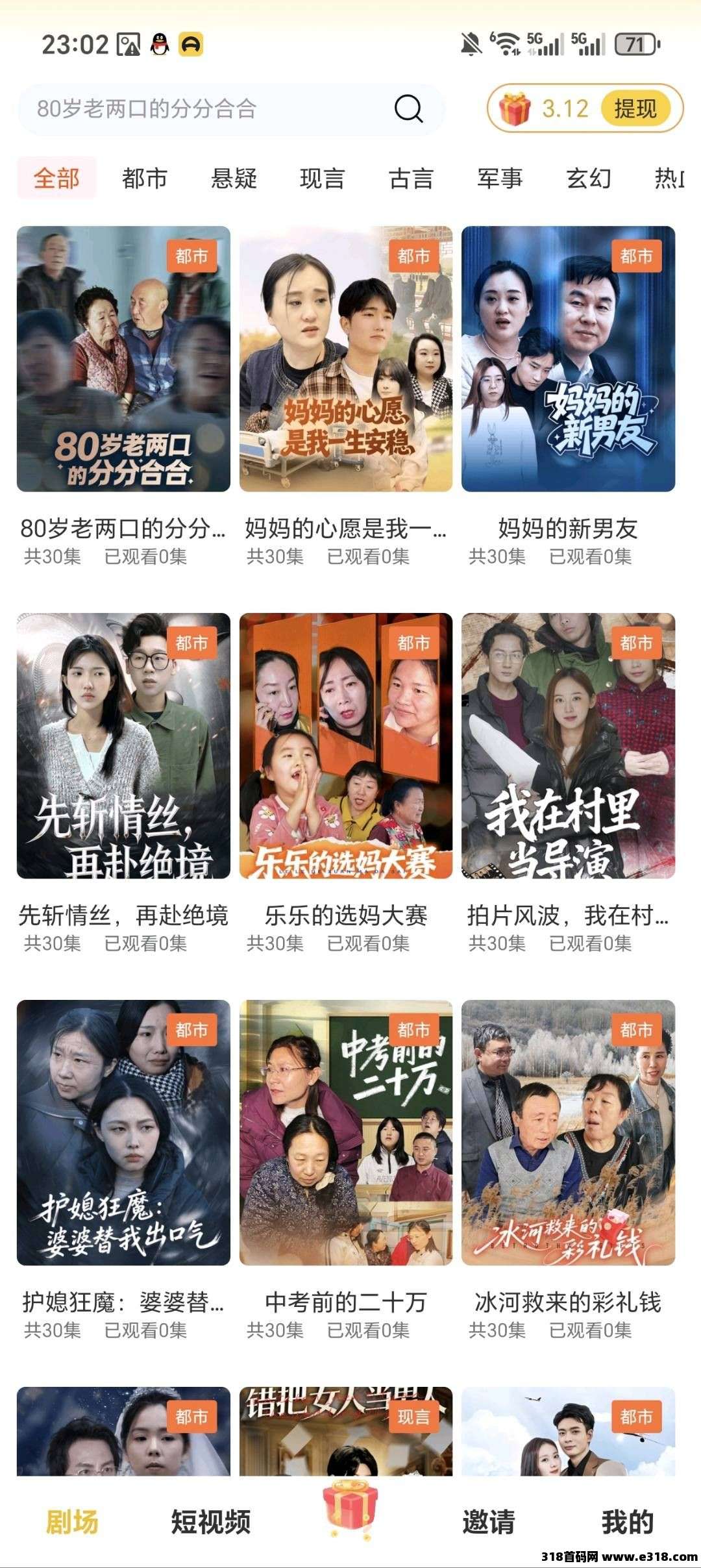Switch to the 现言 category tab
The height and width of the screenshot is (1568, 701).
point(322,178)
